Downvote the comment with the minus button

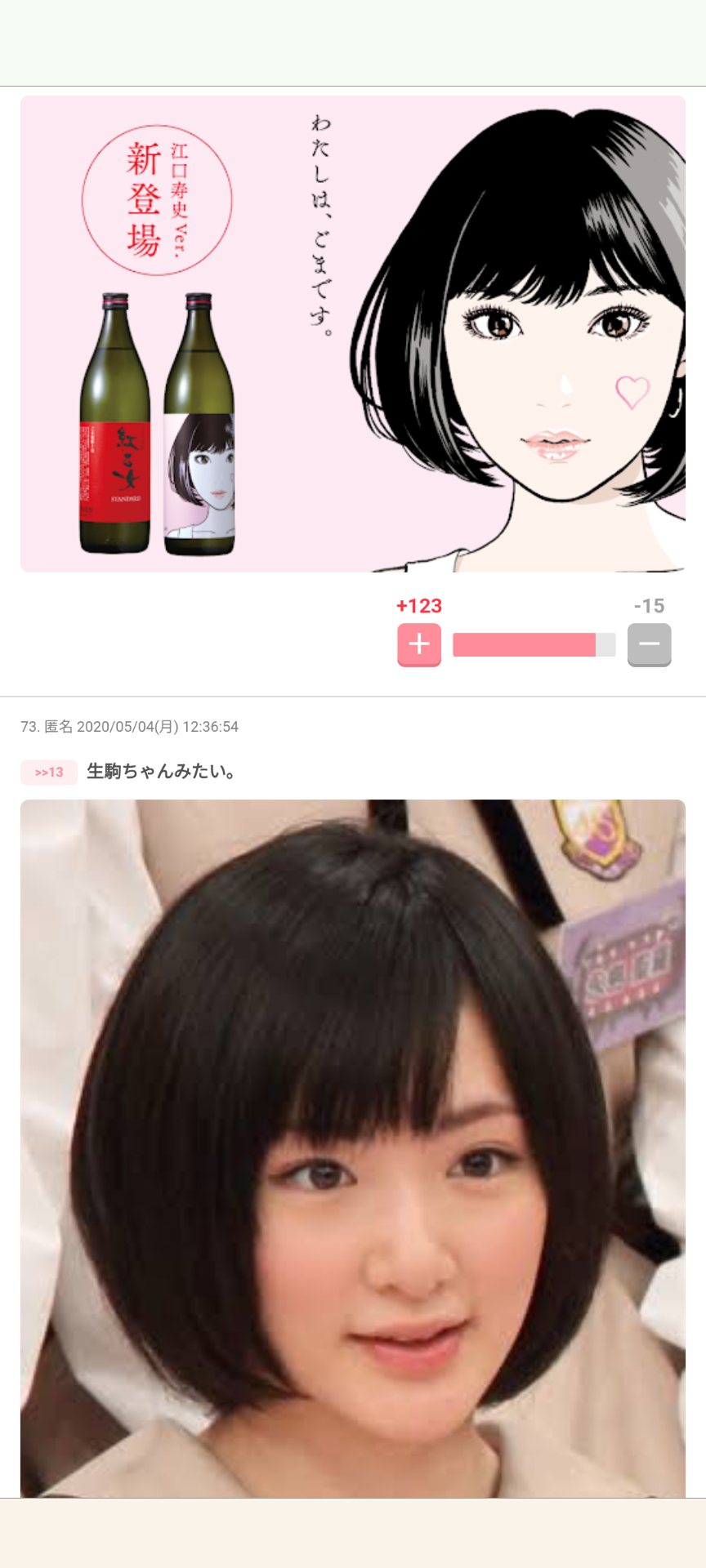click(649, 644)
